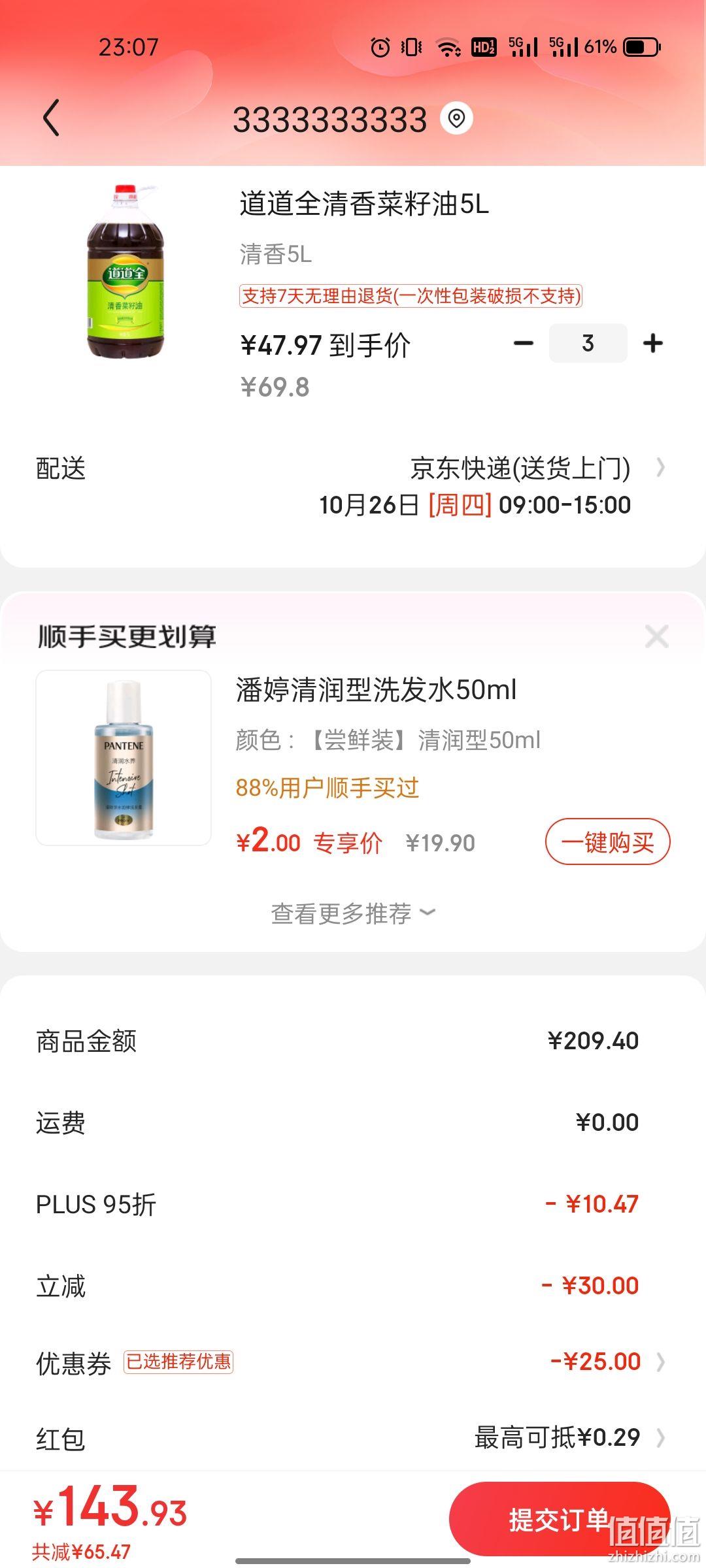This screenshot has width=706, height=1568.
Task: Tap the quantity field showing 3
Action: pyautogui.click(x=588, y=343)
